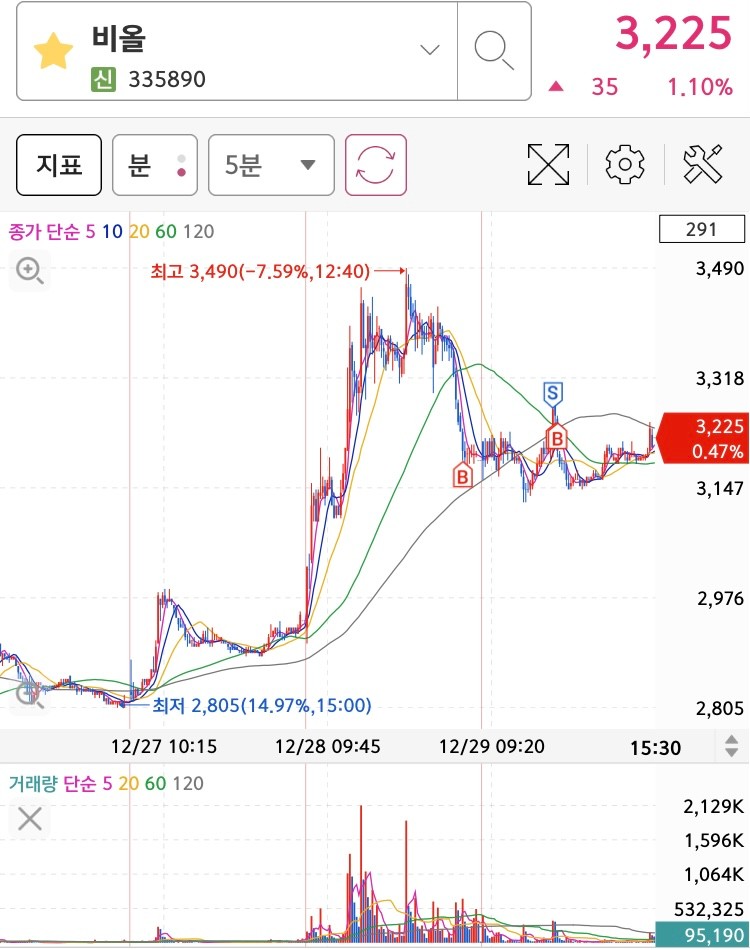Expand the stock selector dropdown chevron
Screen dimensions: 750x950
[430, 50]
